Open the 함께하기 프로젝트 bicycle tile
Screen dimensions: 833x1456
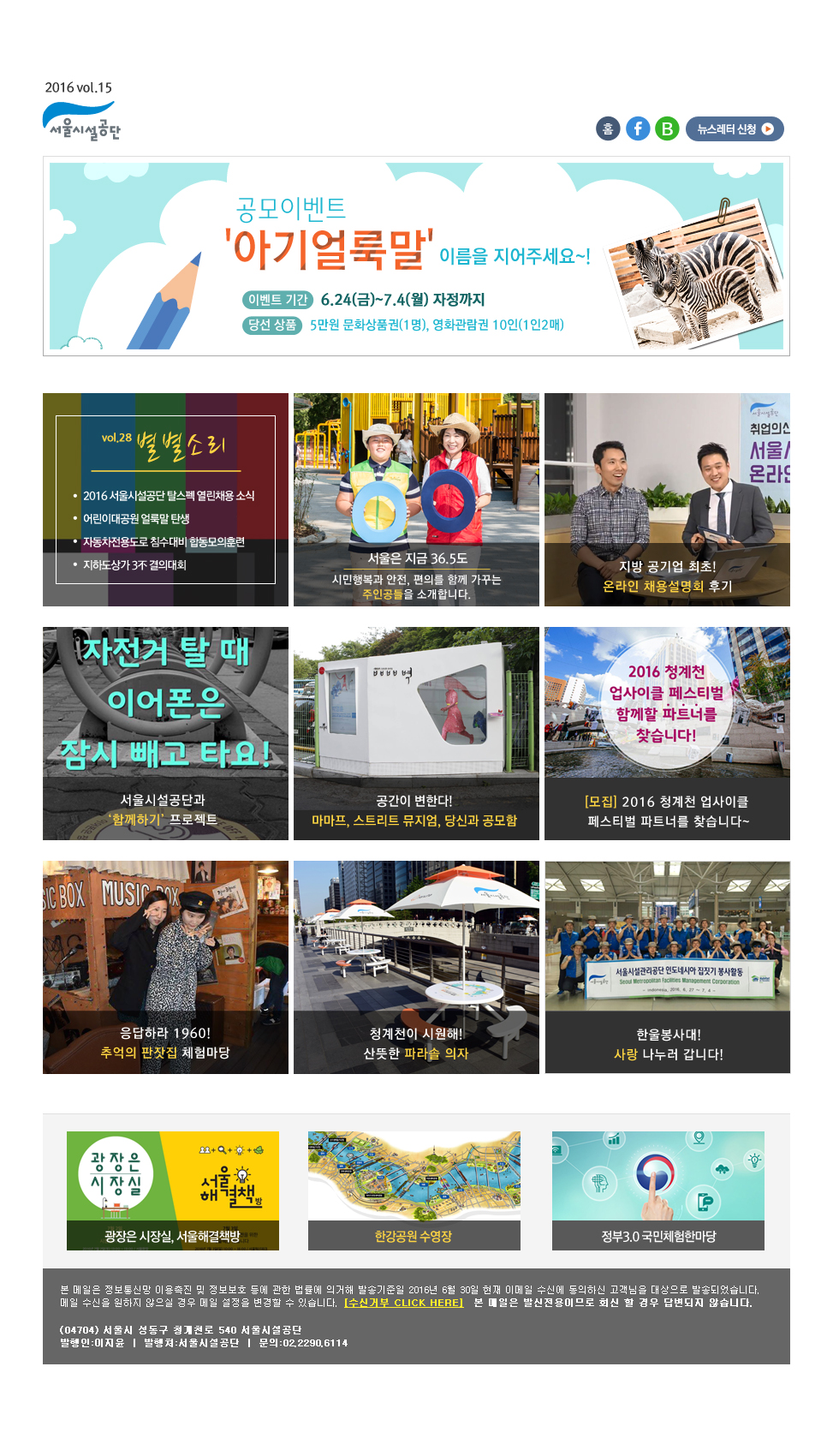[x=165, y=733]
